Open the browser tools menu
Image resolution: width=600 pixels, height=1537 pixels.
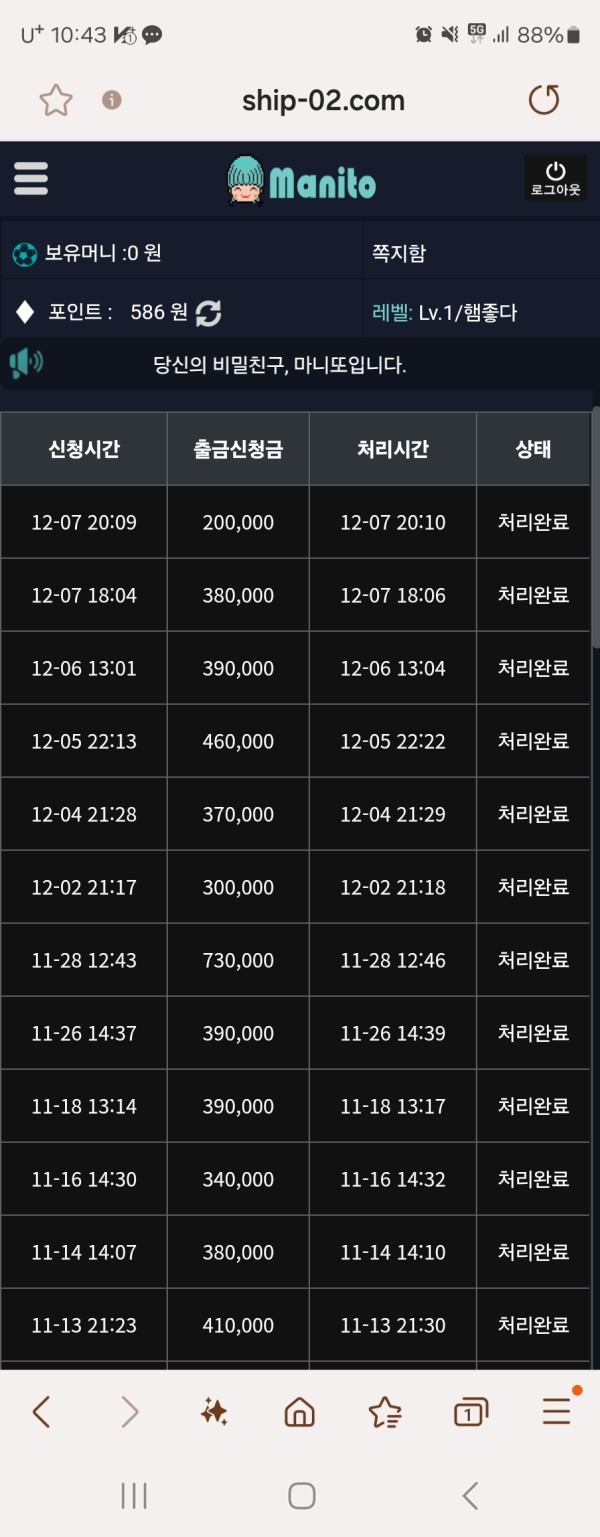point(557,1411)
